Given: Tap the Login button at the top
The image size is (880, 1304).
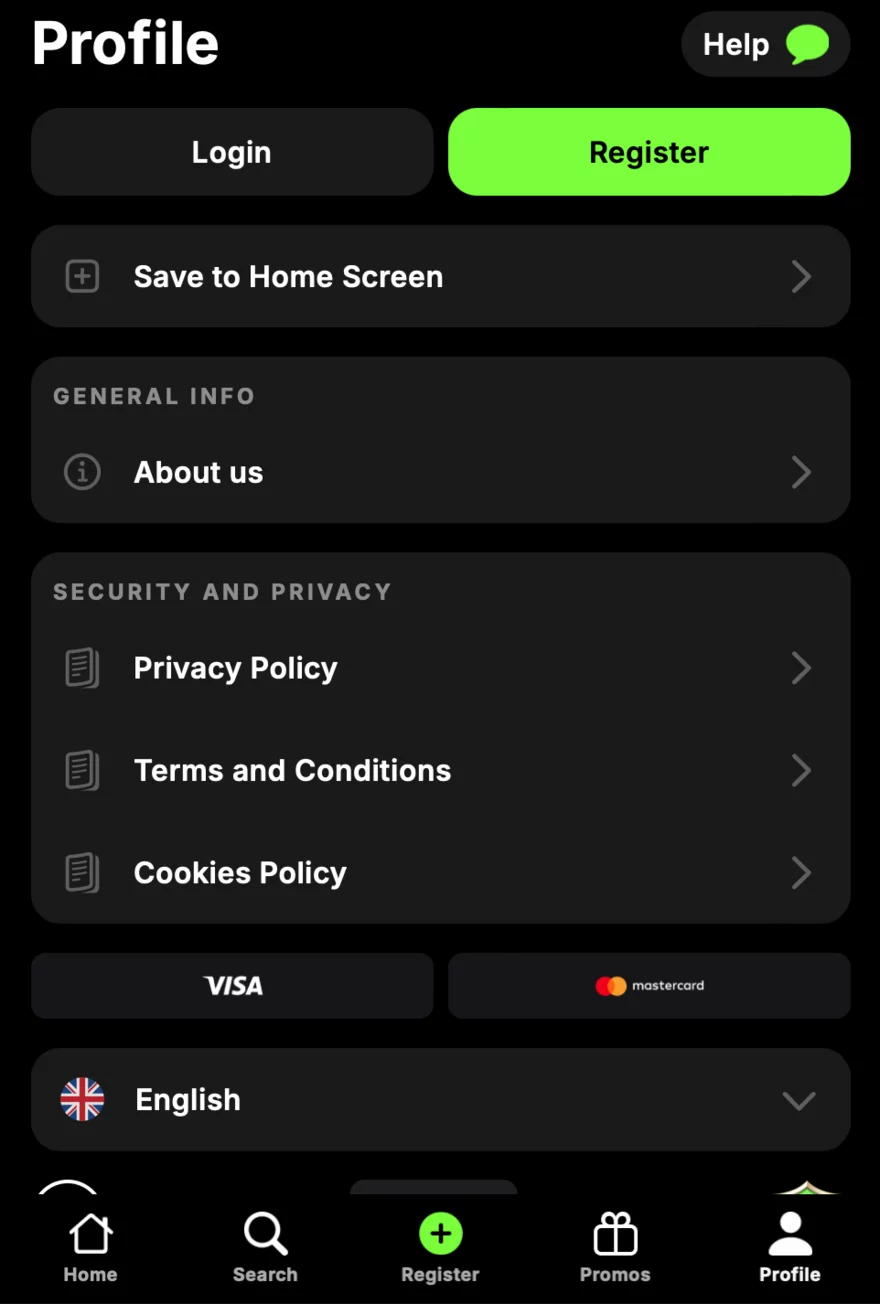Looking at the screenshot, I should pyautogui.click(x=232, y=152).
